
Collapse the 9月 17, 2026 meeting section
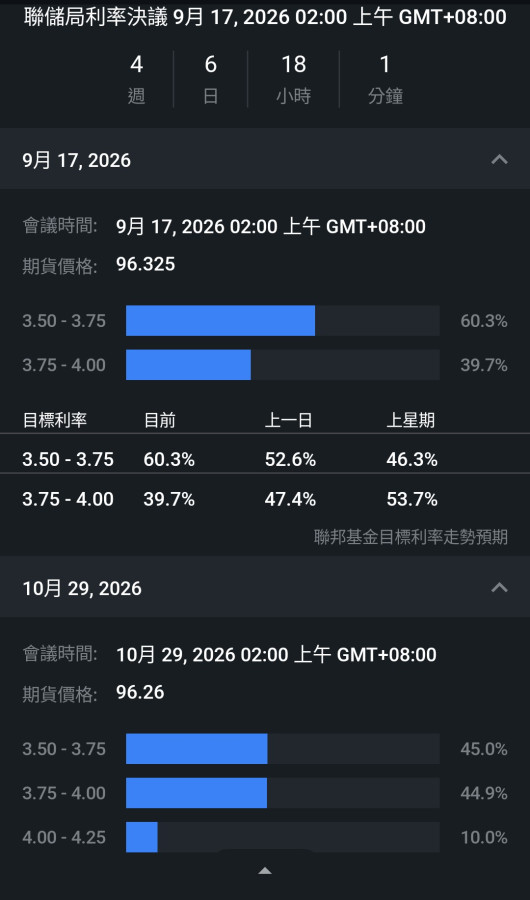(499, 160)
